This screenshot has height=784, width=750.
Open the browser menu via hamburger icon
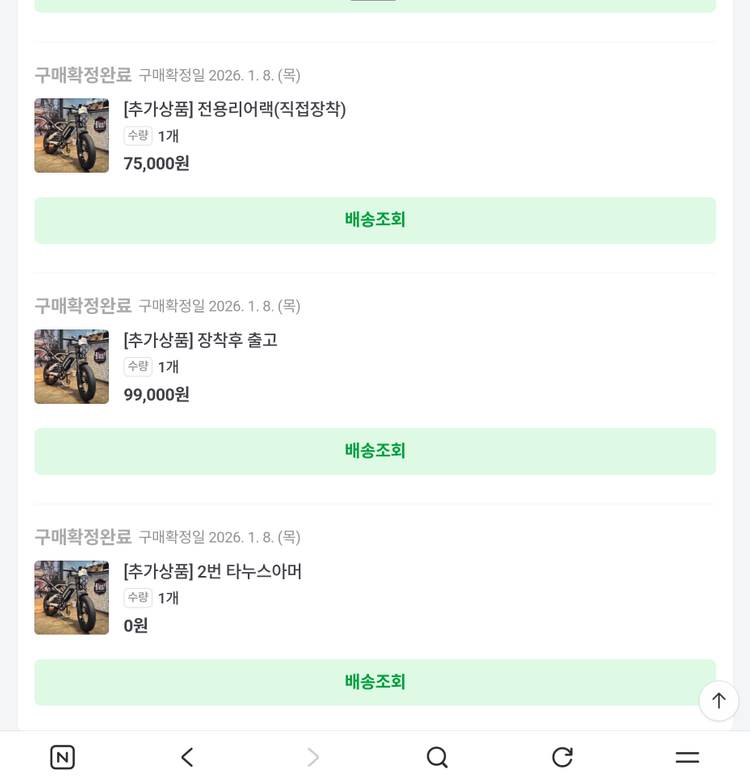687,757
